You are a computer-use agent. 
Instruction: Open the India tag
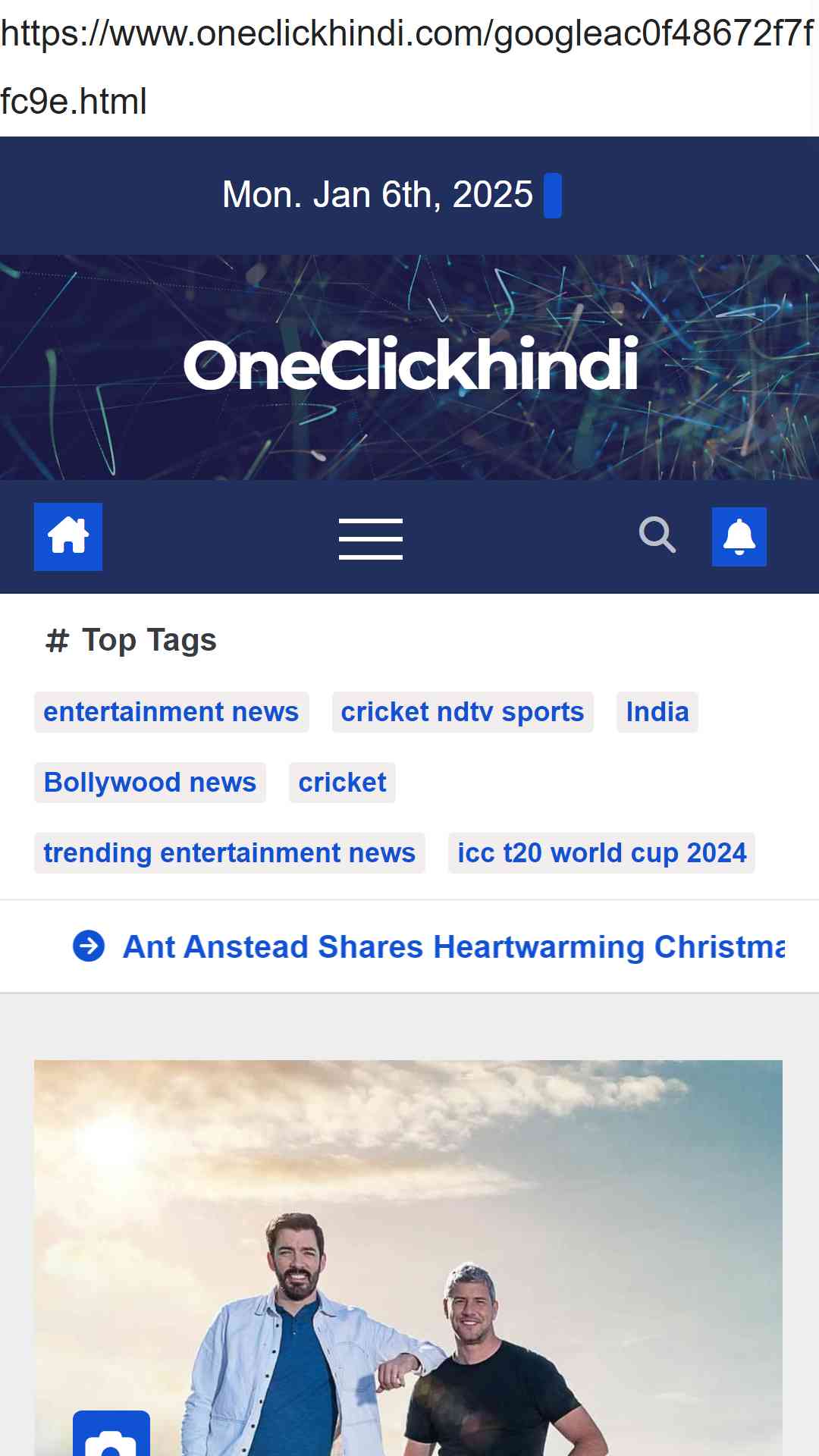point(657,712)
